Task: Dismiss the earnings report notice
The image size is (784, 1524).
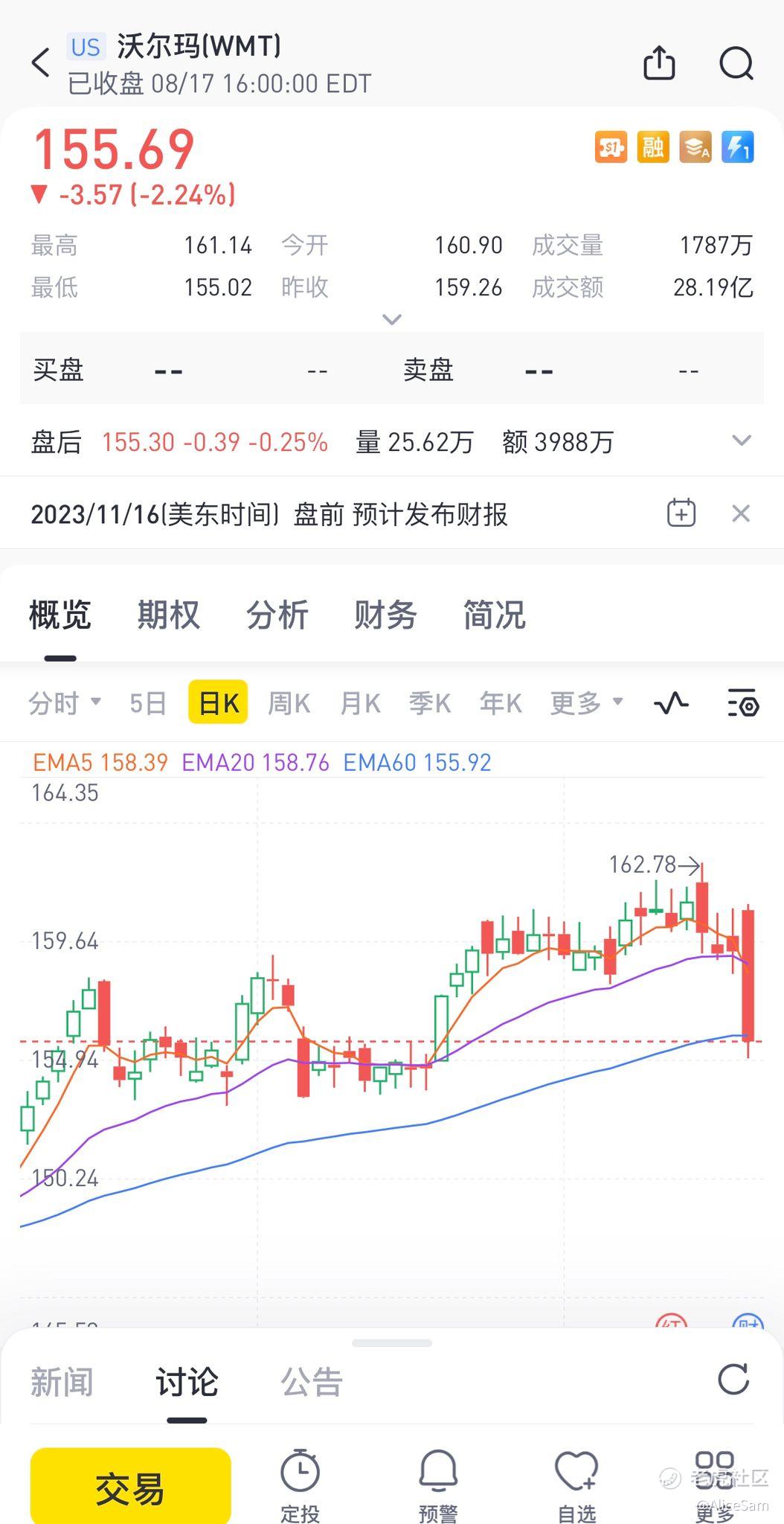Action: pyautogui.click(x=741, y=513)
